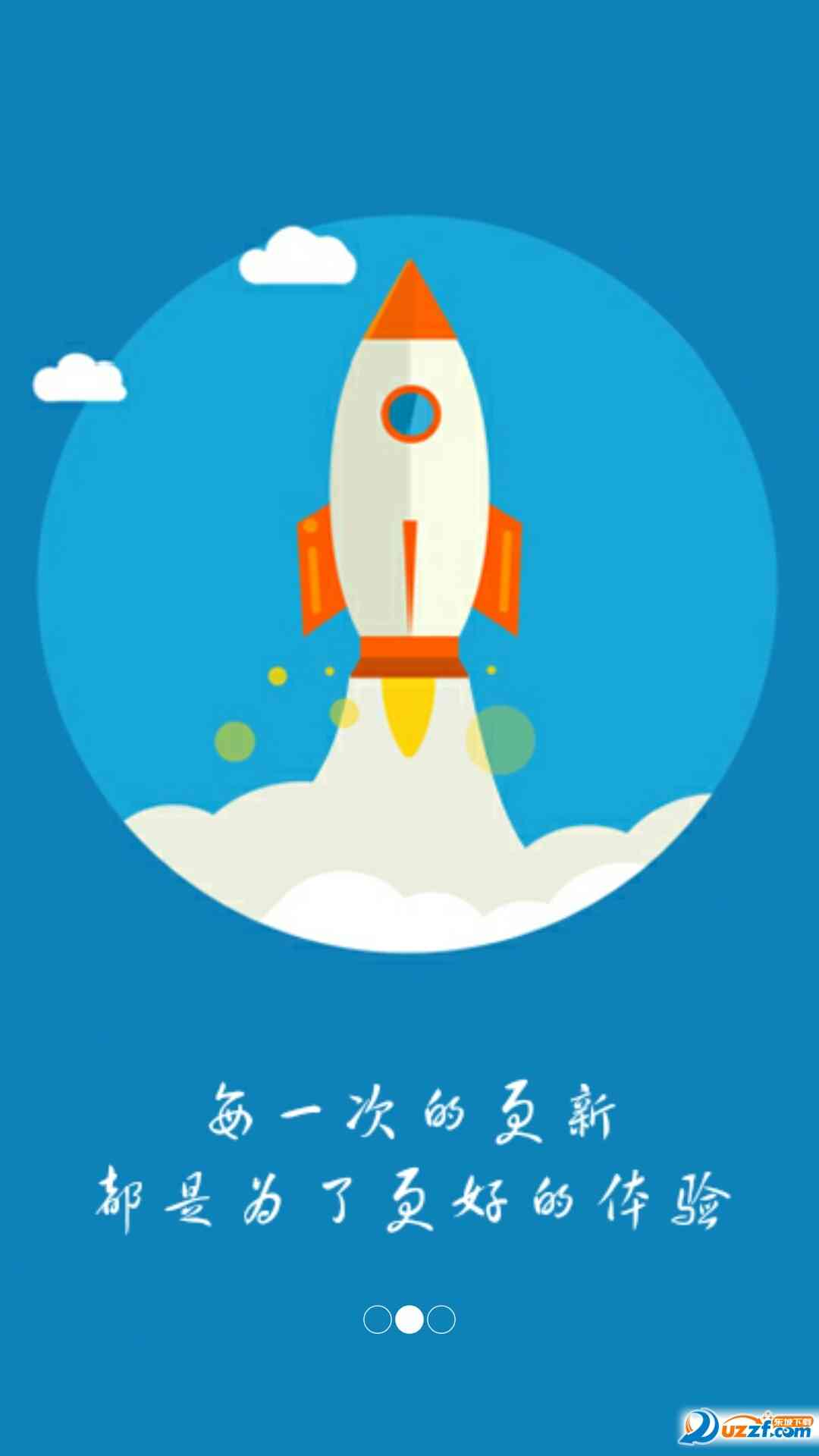The height and width of the screenshot is (1456, 819).
Task: Jump to the third page indicator dot
Action: (441, 1319)
